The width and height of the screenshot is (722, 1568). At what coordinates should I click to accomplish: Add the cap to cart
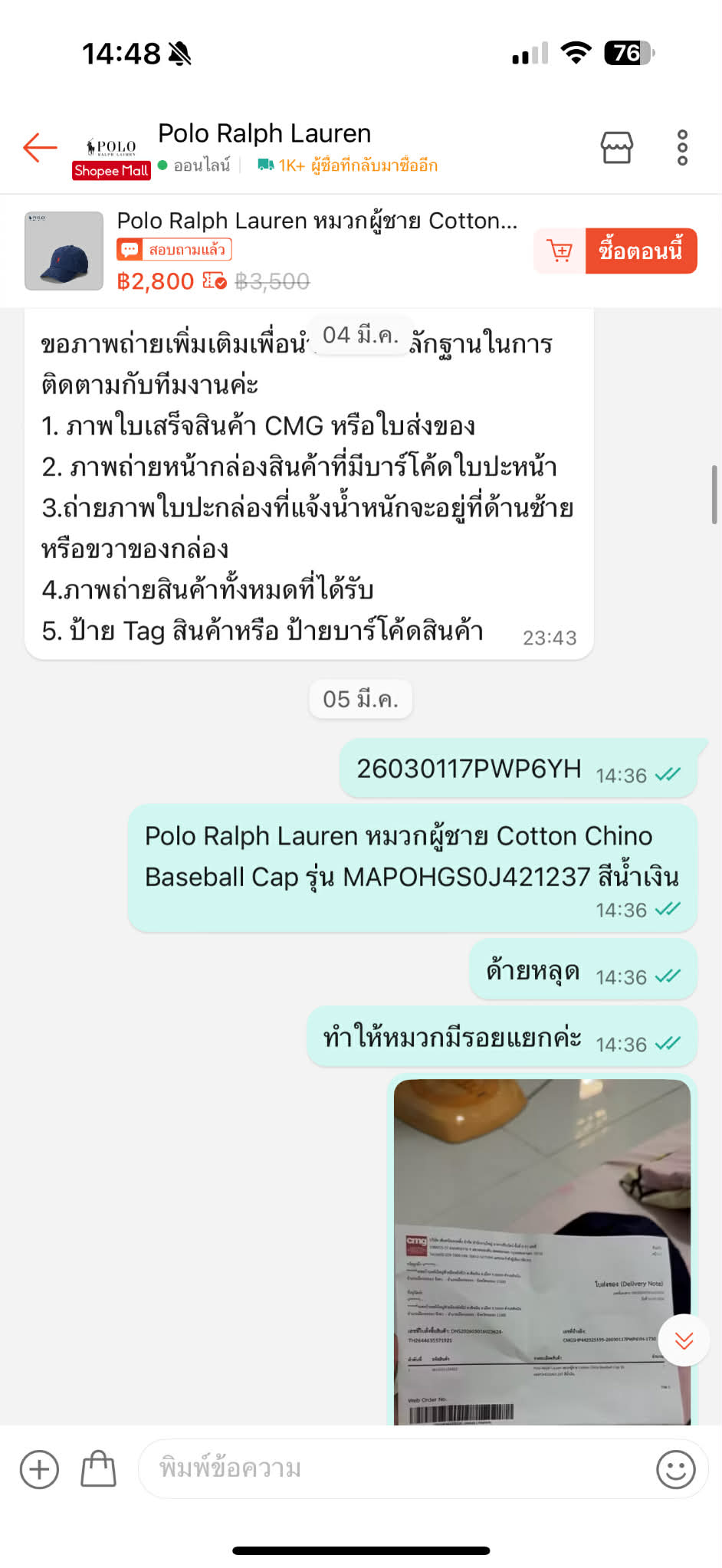560,251
